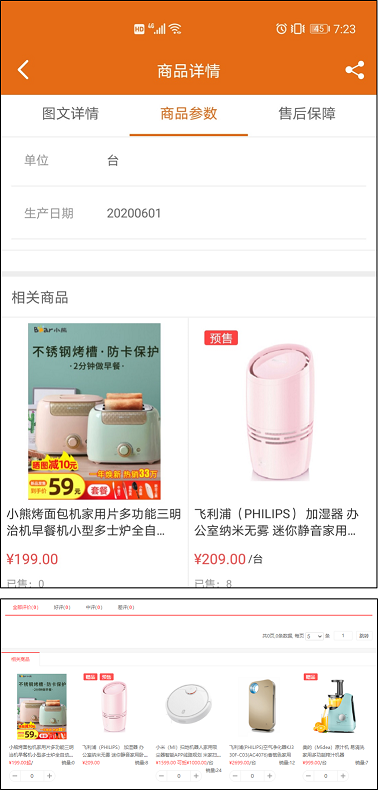Viewport: 378px width, 790px height.
Task: Open the ¥199.00 小熊烤面包机 product card
Action: click(x=95, y=452)
